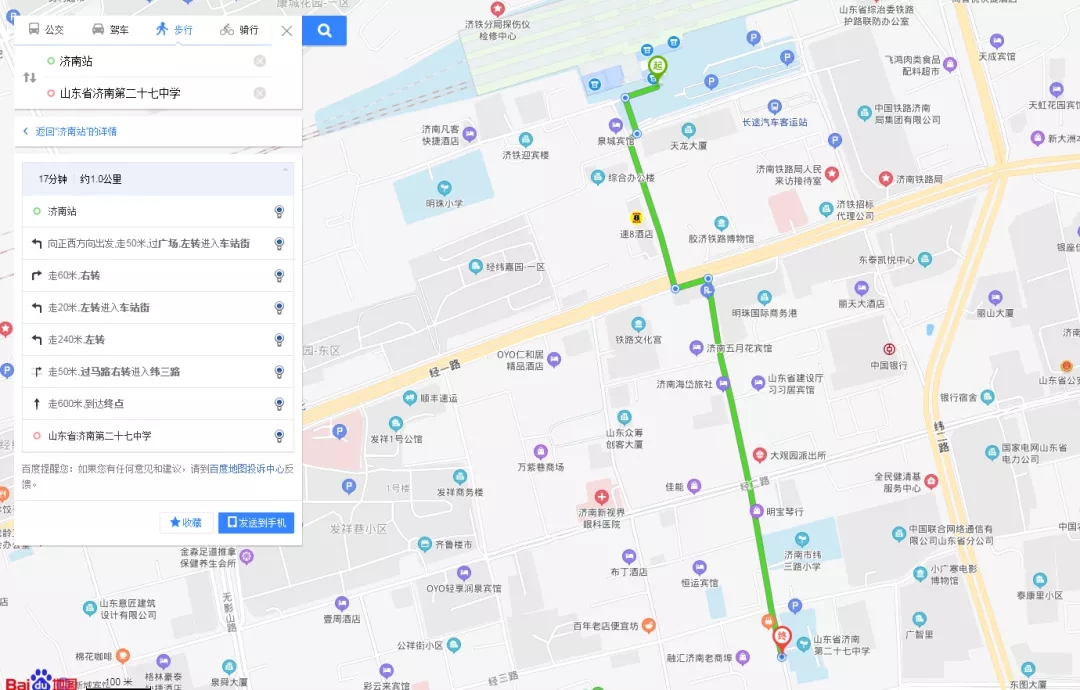Open the 百度地图投诉中心 link

pyautogui.click(x=246, y=468)
